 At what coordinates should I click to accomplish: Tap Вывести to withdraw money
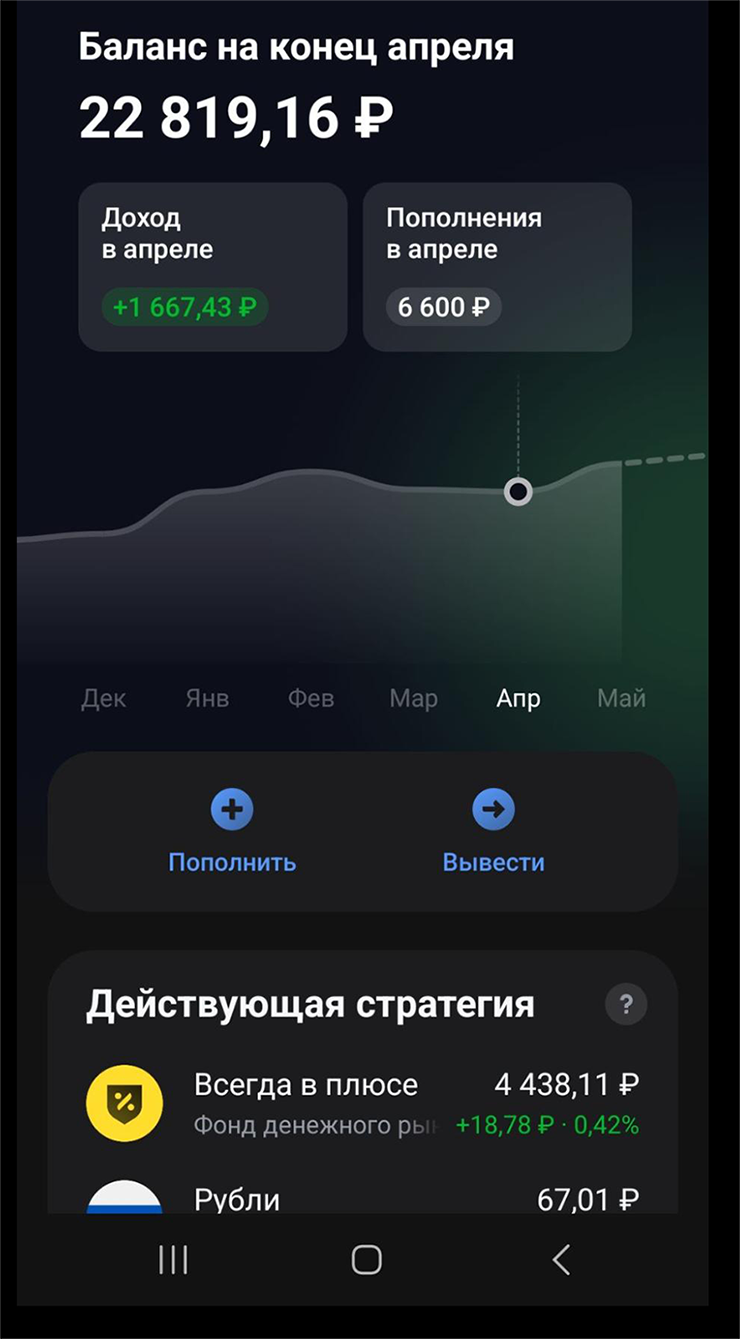[x=493, y=832]
